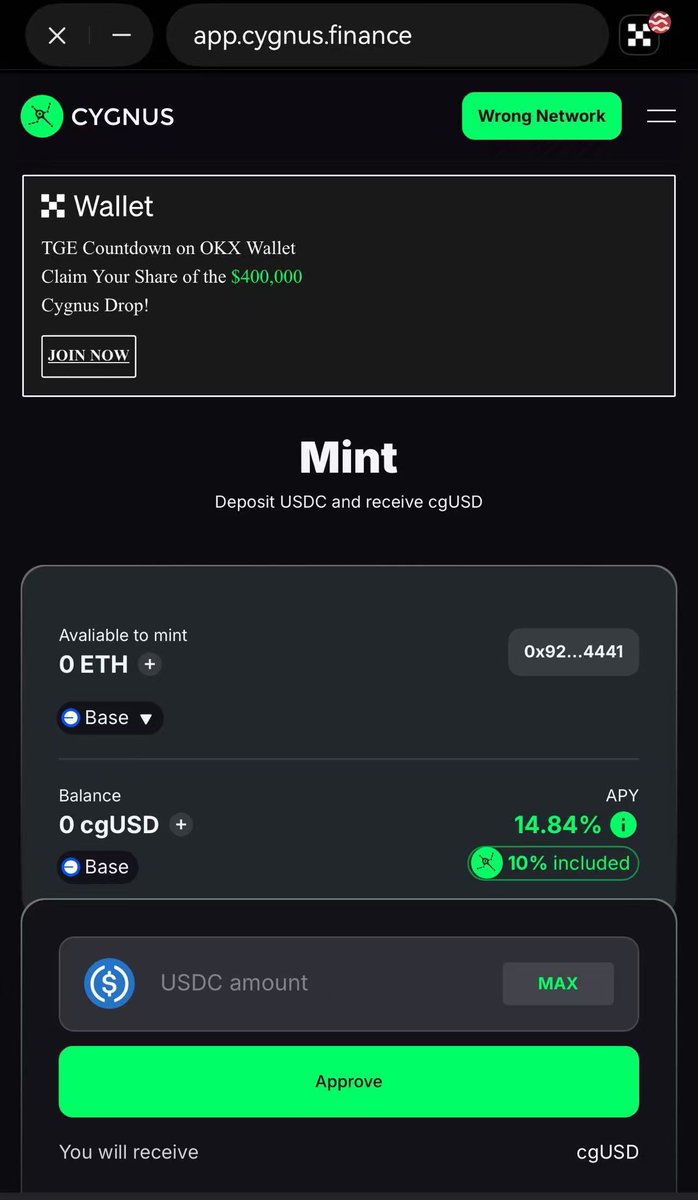The height and width of the screenshot is (1200, 698).
Task: Show APY info details
Action: tap(623, 825)
